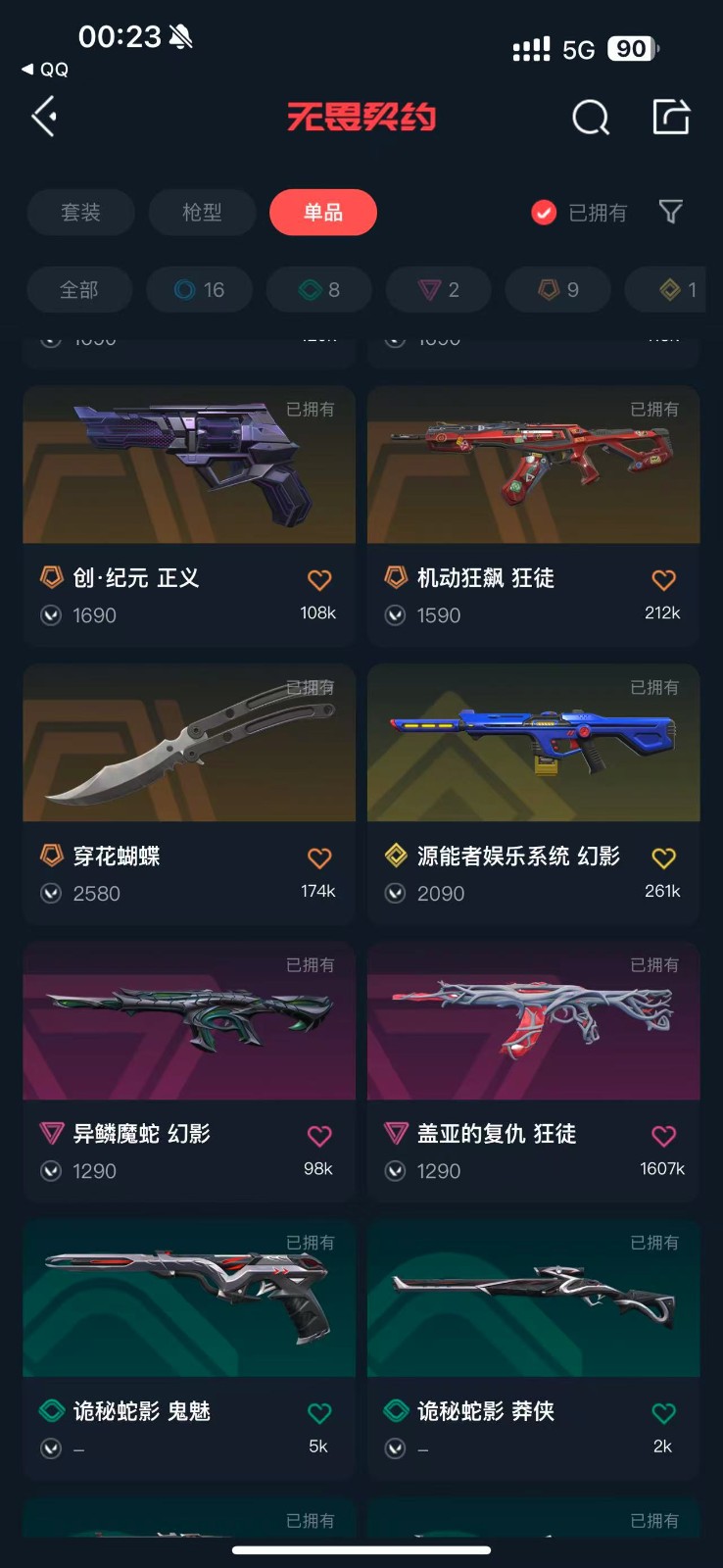
Task: Open the 诡秘蛇影 莽侠 card
Action: tap(534, 1349)
